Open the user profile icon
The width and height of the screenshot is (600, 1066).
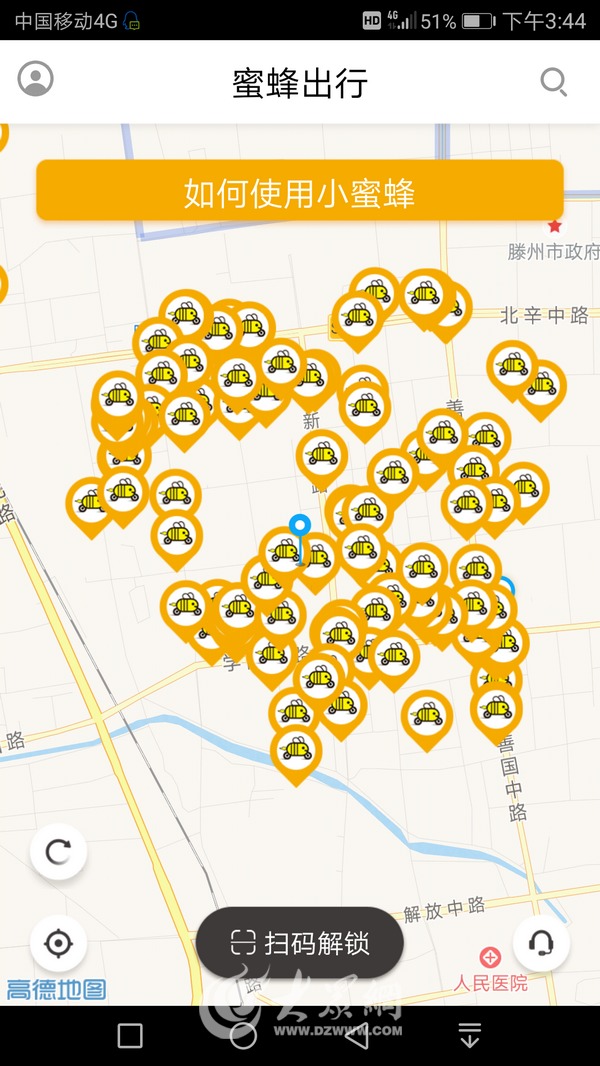tap(36, 79)
